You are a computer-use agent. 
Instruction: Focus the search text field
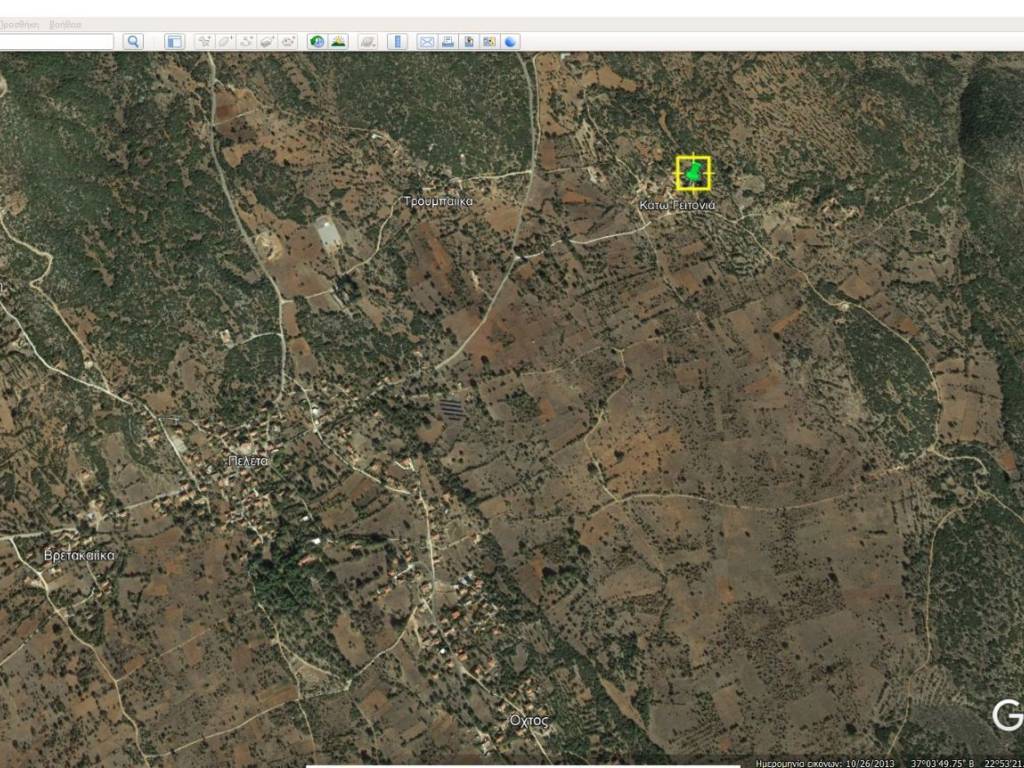[55, 41]
